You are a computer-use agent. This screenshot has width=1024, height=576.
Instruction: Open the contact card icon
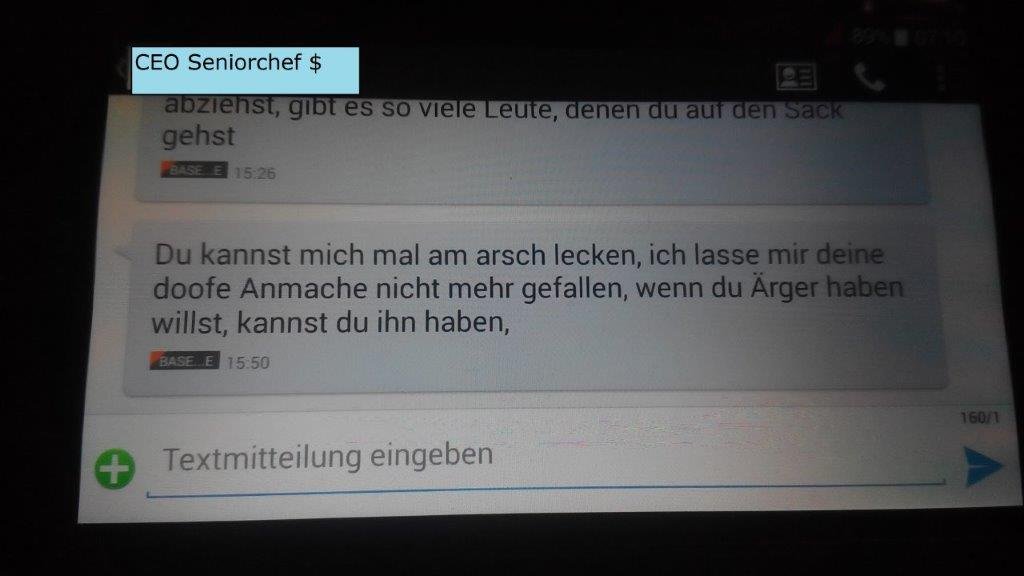pos(796,76)
